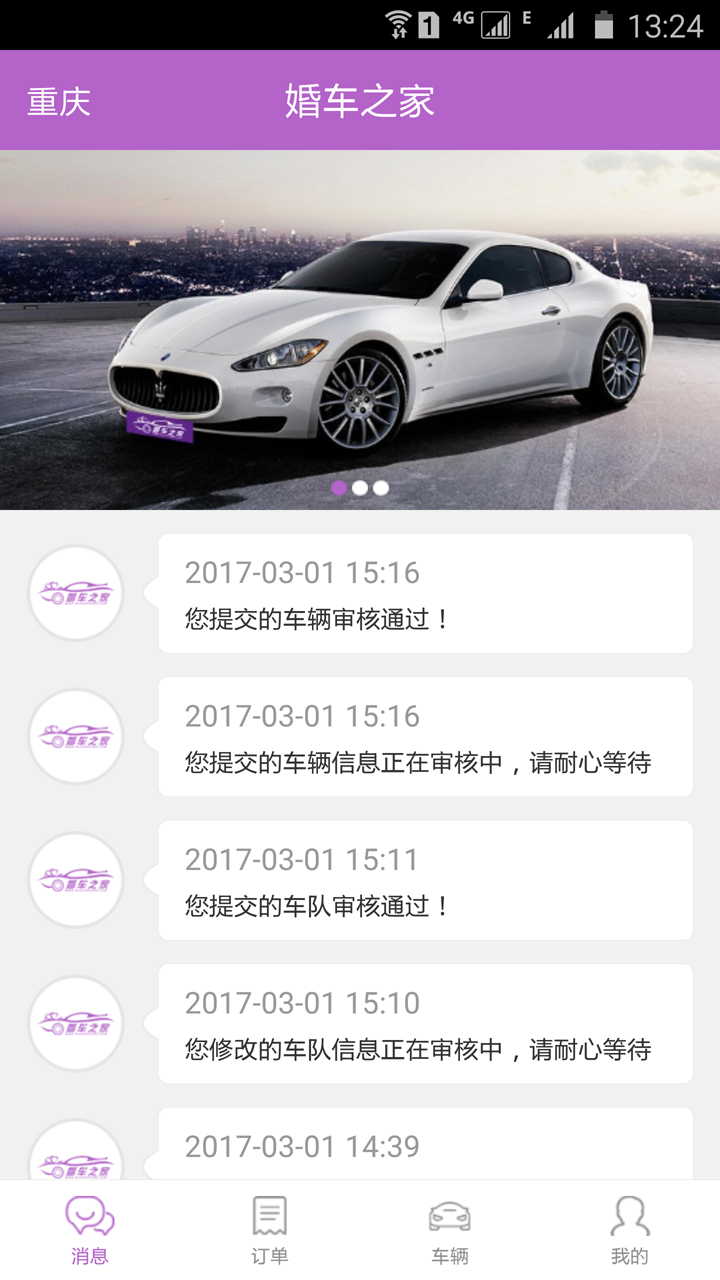Screen dimensions: 720x1280
Task: Open the 车辆审核通过 message
Action: coord(425,594)
